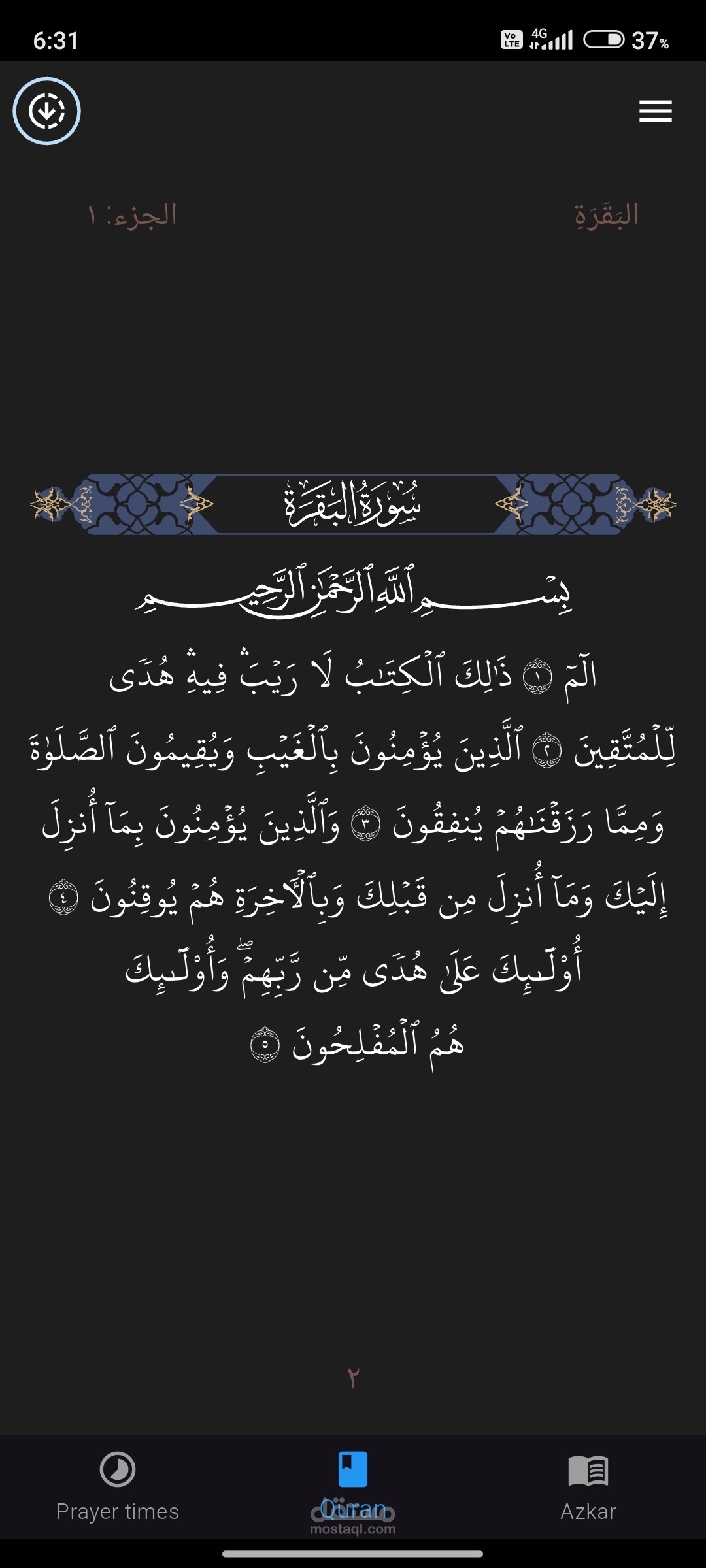Tap the download icon in the top corner

[x=46, y=111]
